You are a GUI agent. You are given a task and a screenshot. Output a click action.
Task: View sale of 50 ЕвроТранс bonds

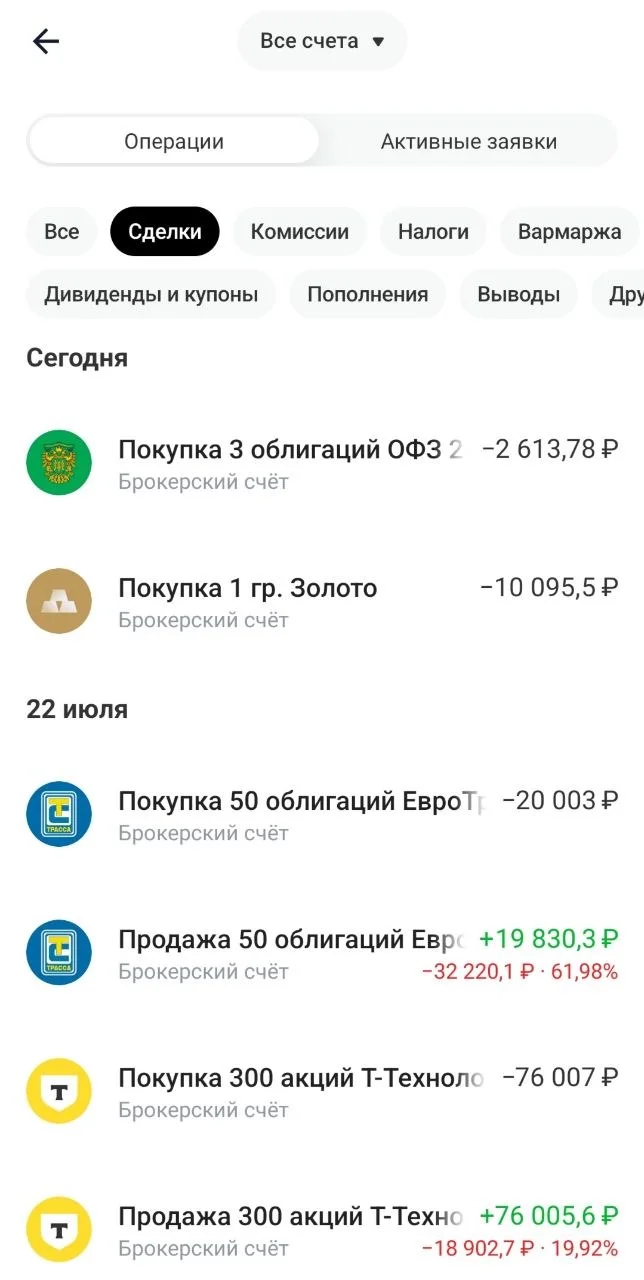click(322, 953)
